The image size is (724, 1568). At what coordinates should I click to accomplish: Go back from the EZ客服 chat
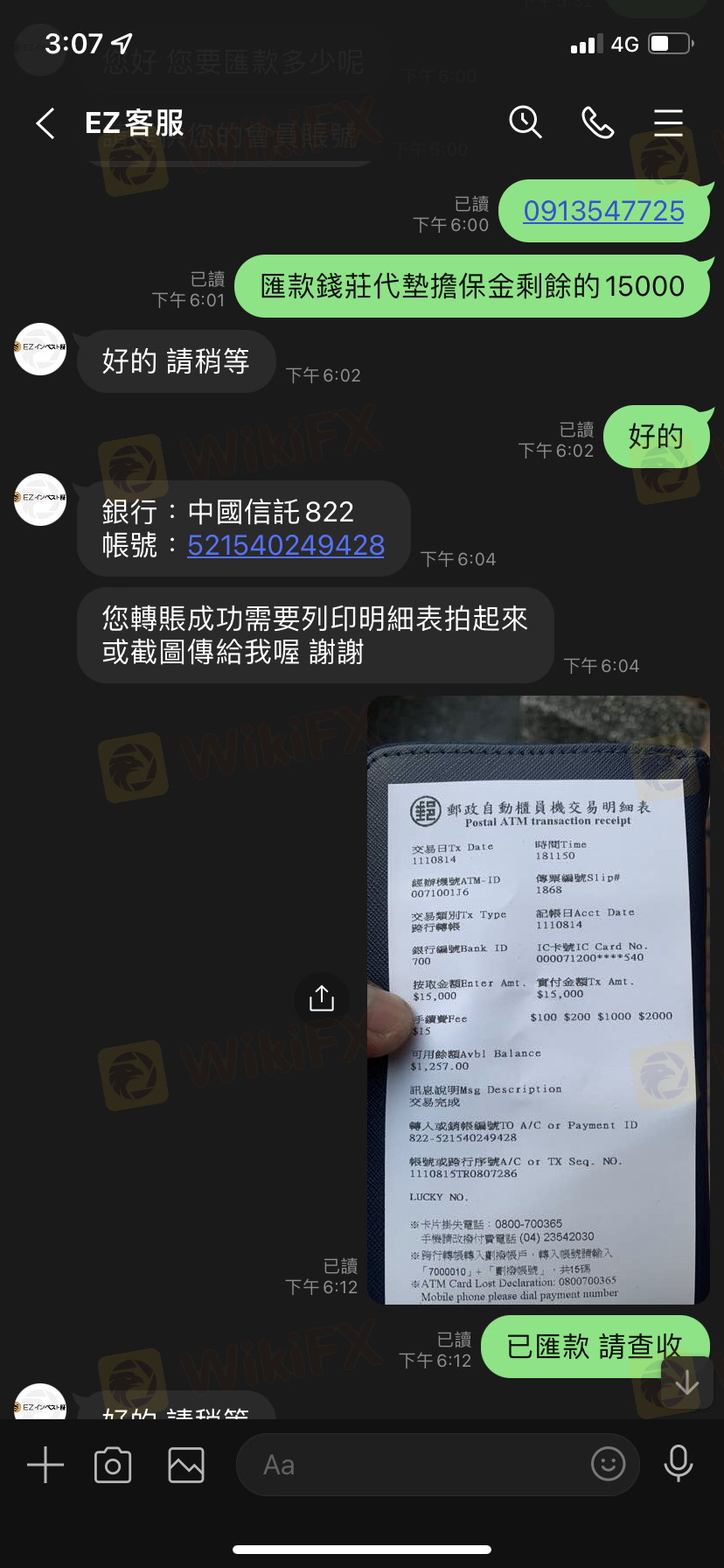tap(45, 123)
